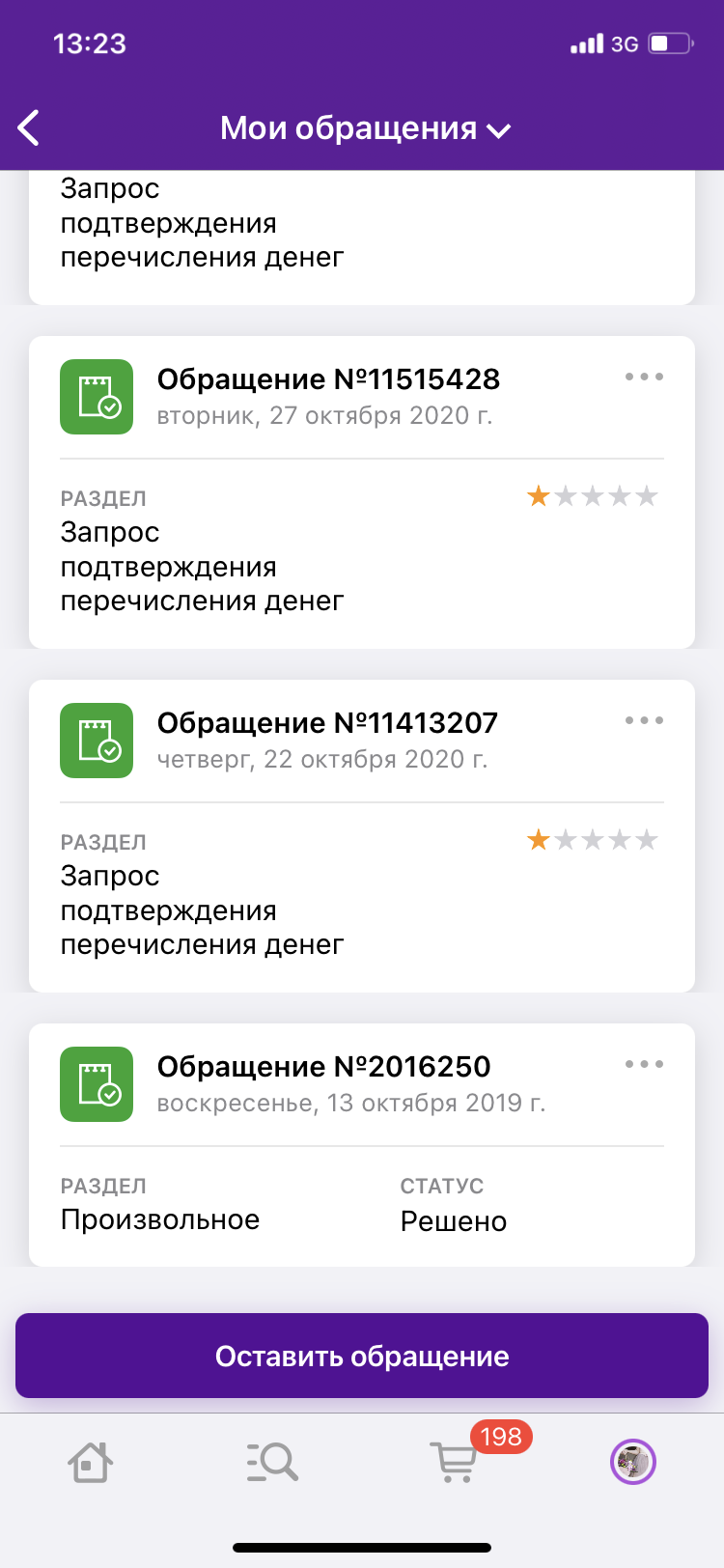The width and height of the screenshot is (724, 1568).
Task: Open options for Обращение №11515428
Action: [x=644, y=377]
